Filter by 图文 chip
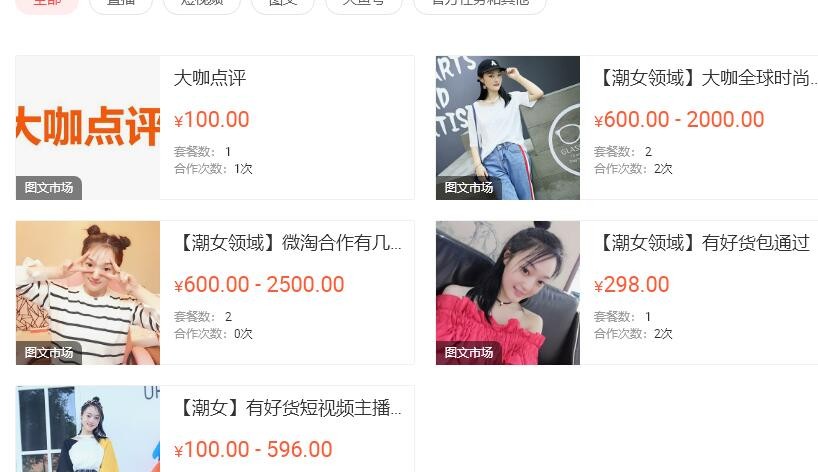Image resolution: width=818 pixels, height=472 pixels. point(282,4)
